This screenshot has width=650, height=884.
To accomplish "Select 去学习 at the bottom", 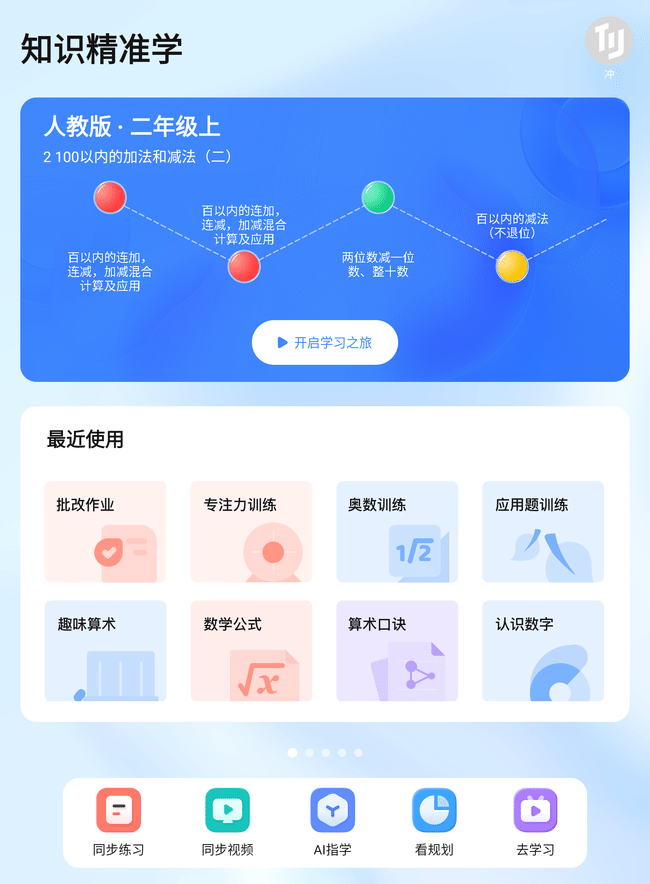I will (x=535, y=822).
